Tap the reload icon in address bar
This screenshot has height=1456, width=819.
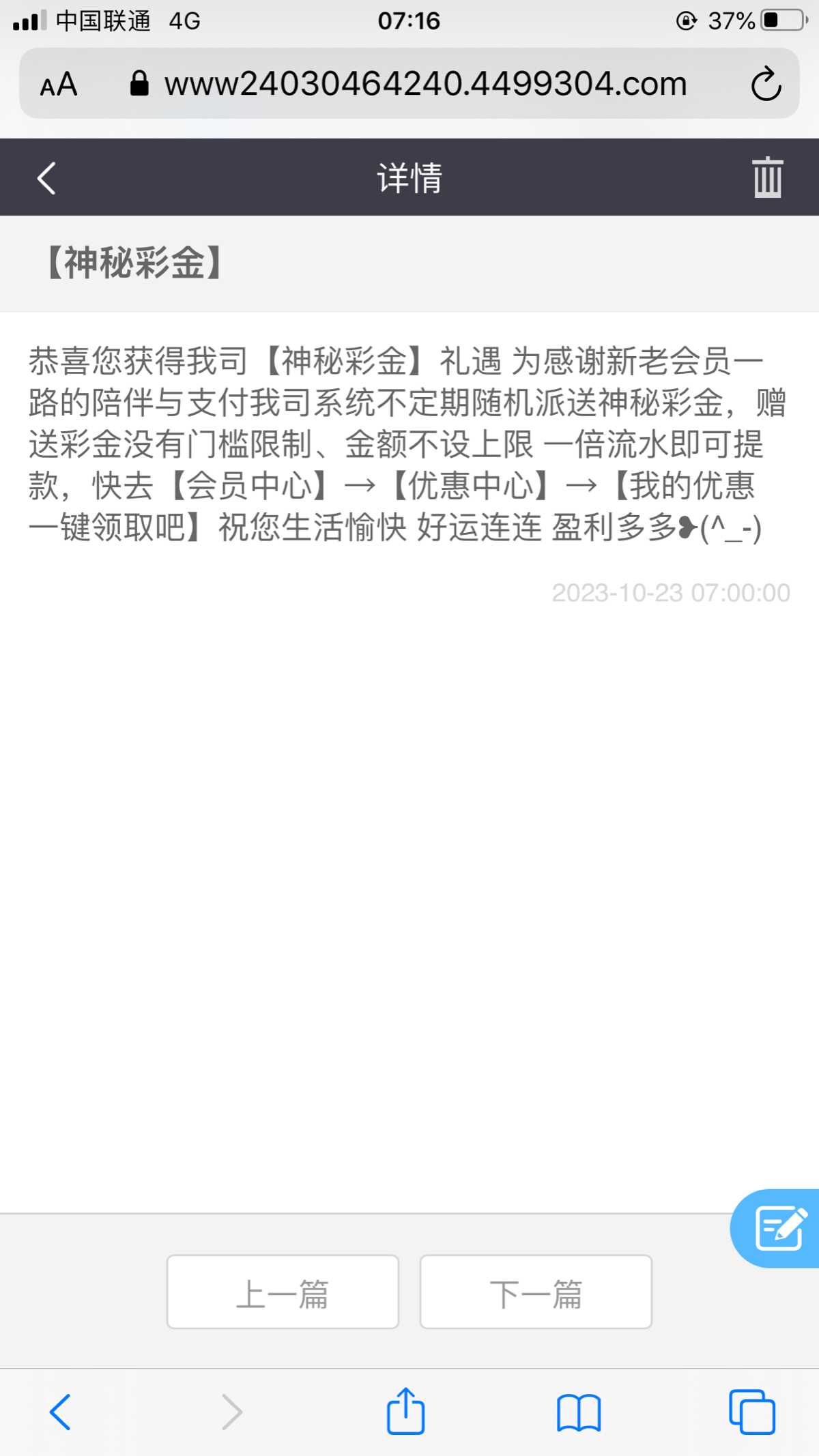coord(765,83)
